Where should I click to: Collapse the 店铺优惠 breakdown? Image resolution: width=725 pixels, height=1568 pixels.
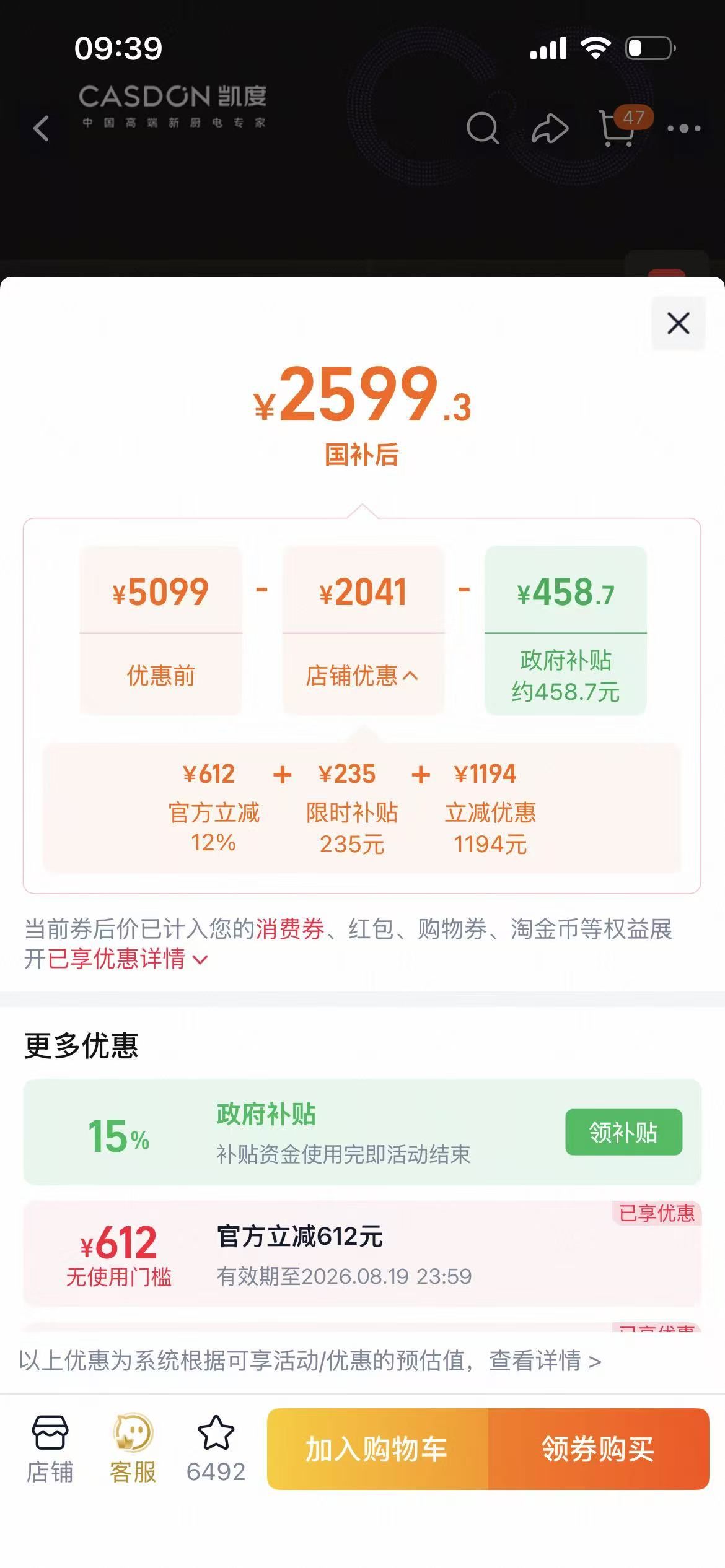point(362,676)
